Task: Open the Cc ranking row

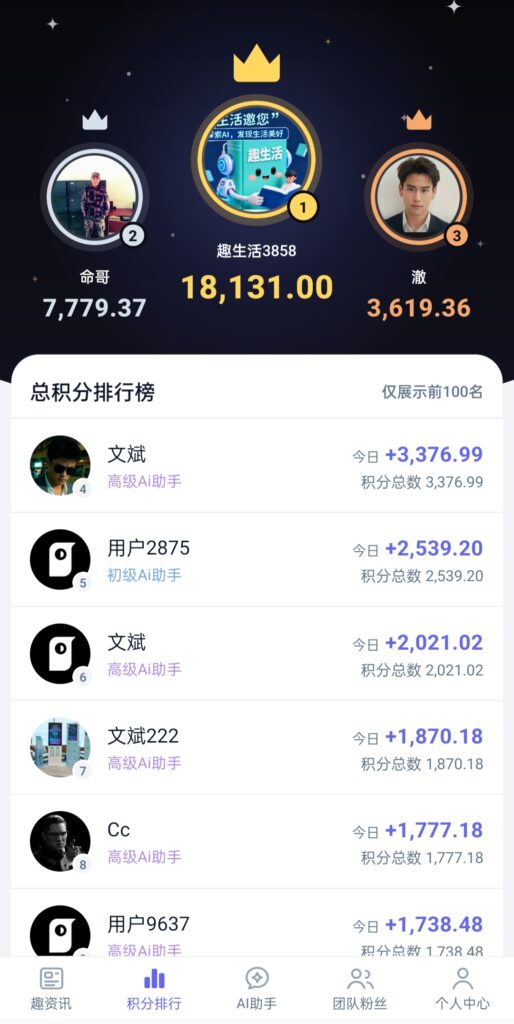Action: coord(257,842)
